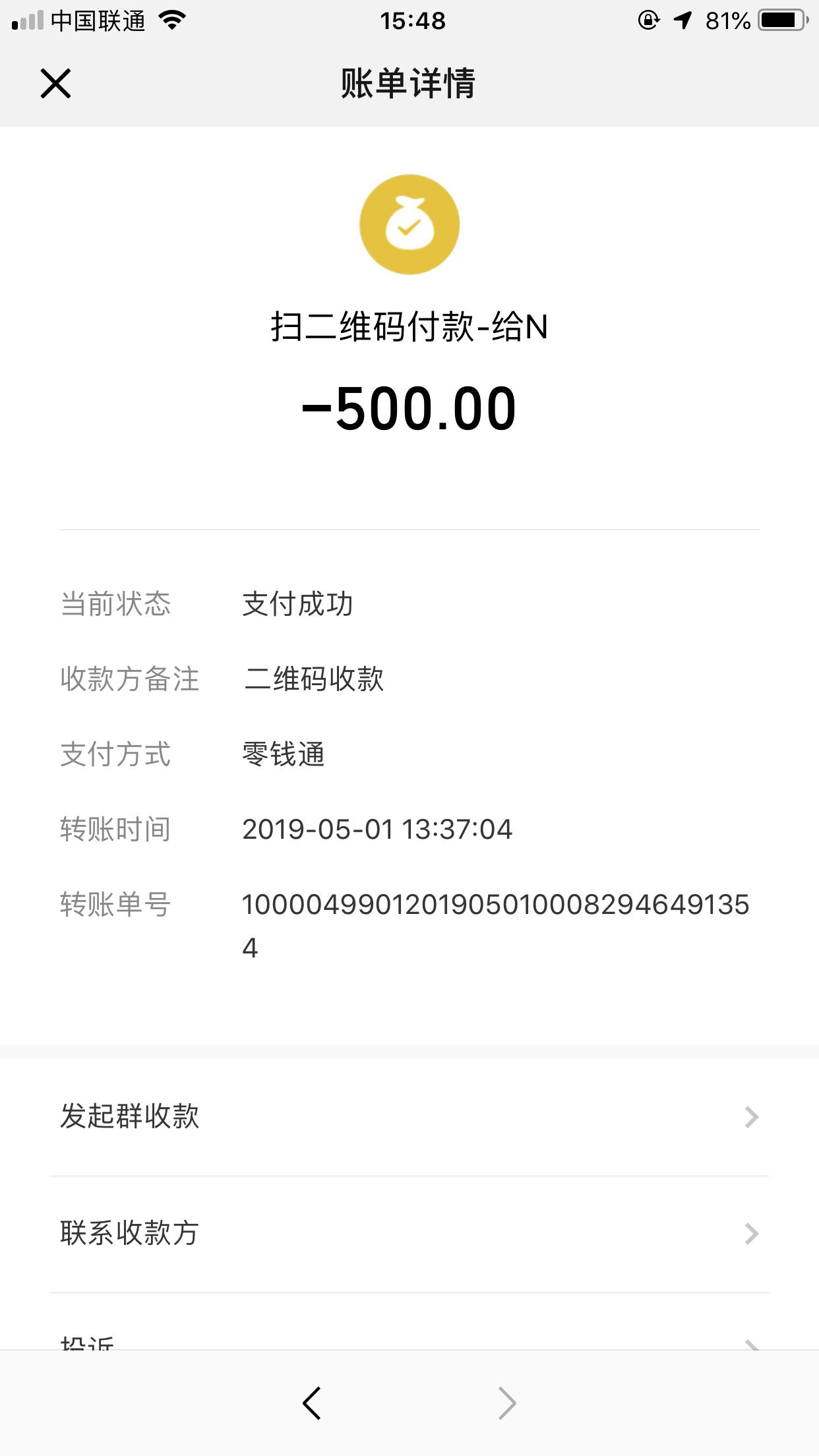Open the 联系收款方 row
Screen dimensions: 819x1456
(x=409, y=1233)
